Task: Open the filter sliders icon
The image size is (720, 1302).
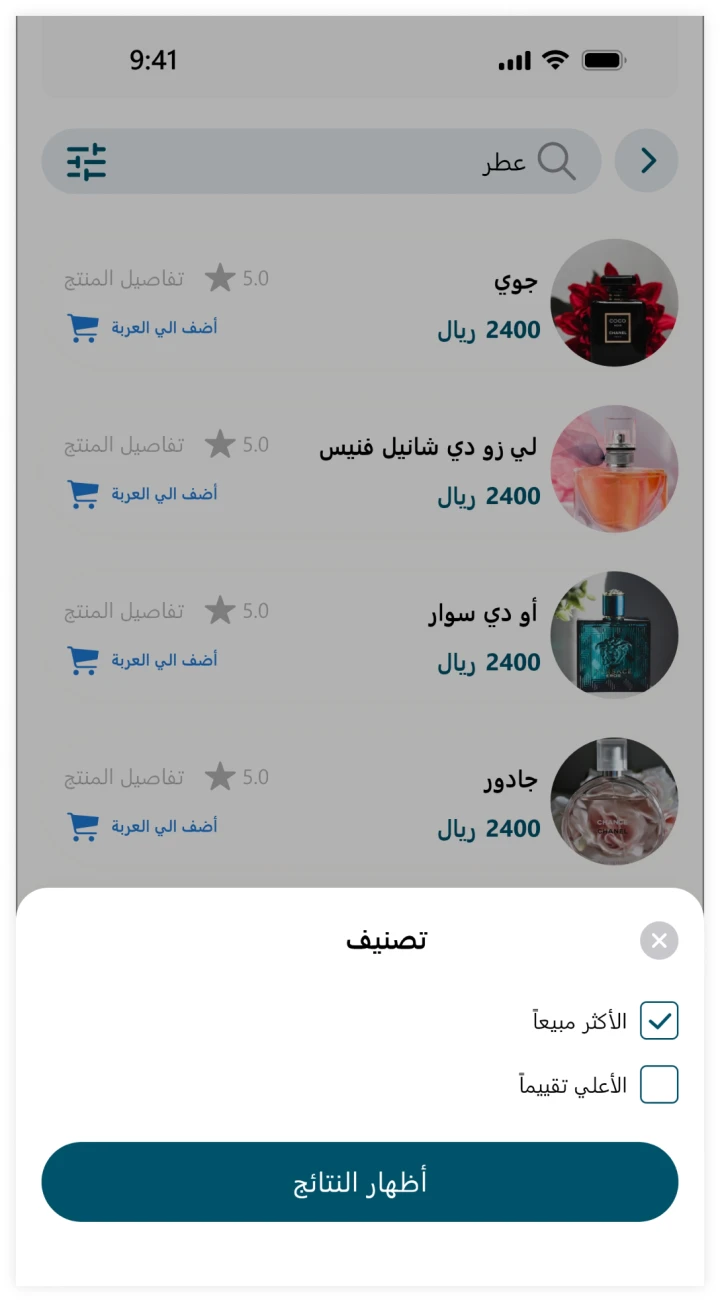Action: (x=87, y=161)
